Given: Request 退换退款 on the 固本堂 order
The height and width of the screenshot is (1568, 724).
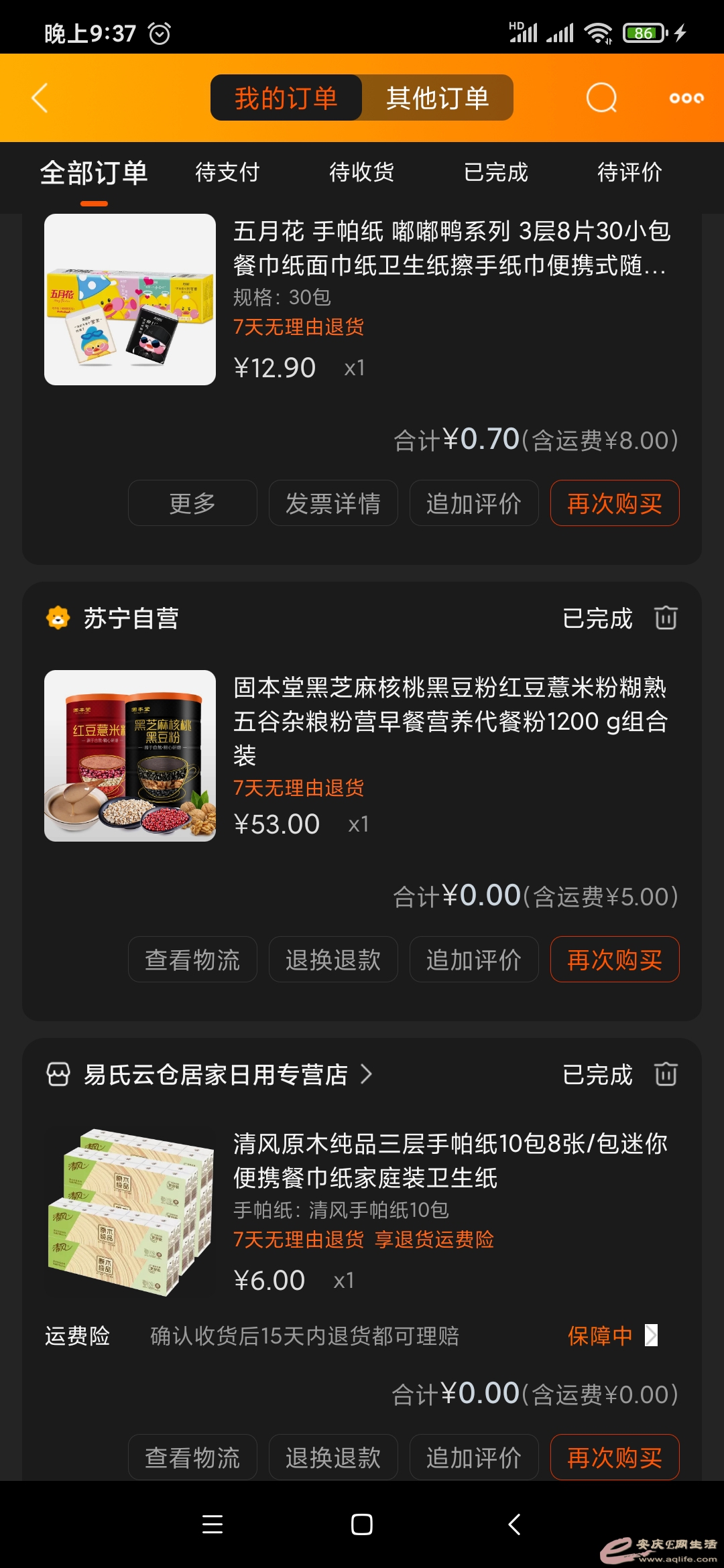Looking at the screenshot, I should point(333,960).
